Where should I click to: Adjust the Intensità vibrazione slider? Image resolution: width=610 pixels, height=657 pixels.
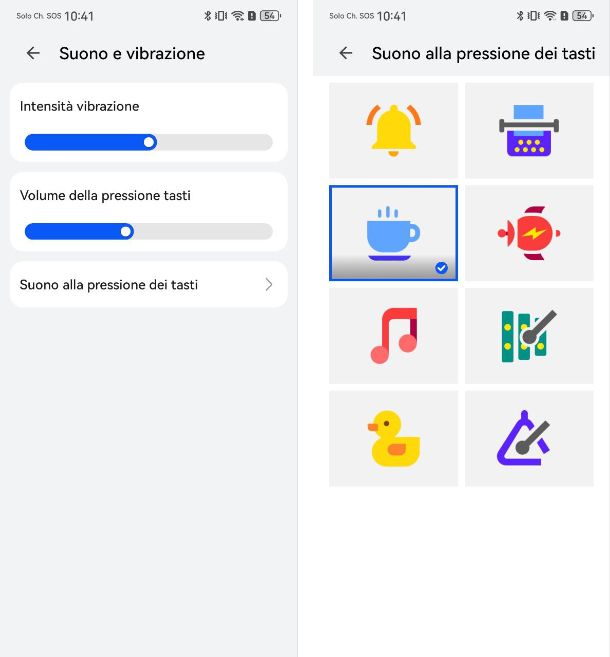point(149,142)
